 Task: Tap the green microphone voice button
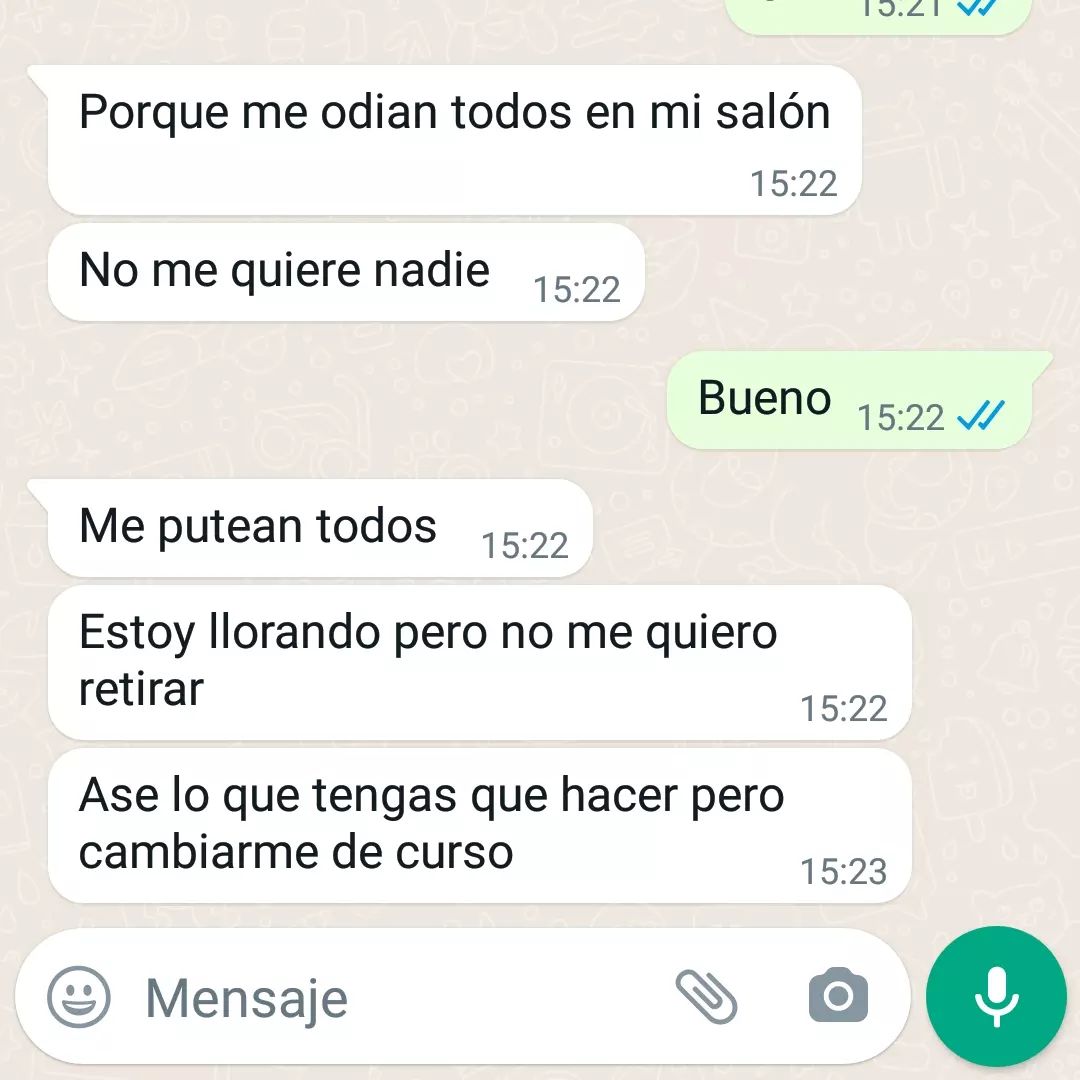(996, 997)
